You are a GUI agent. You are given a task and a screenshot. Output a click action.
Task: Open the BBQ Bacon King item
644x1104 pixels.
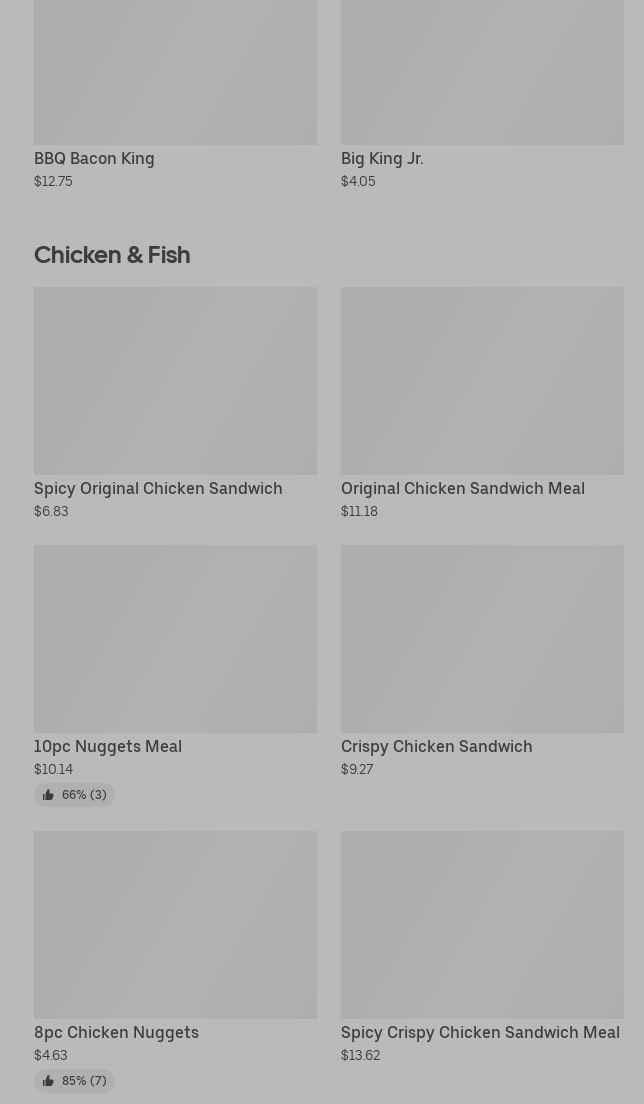175,95
